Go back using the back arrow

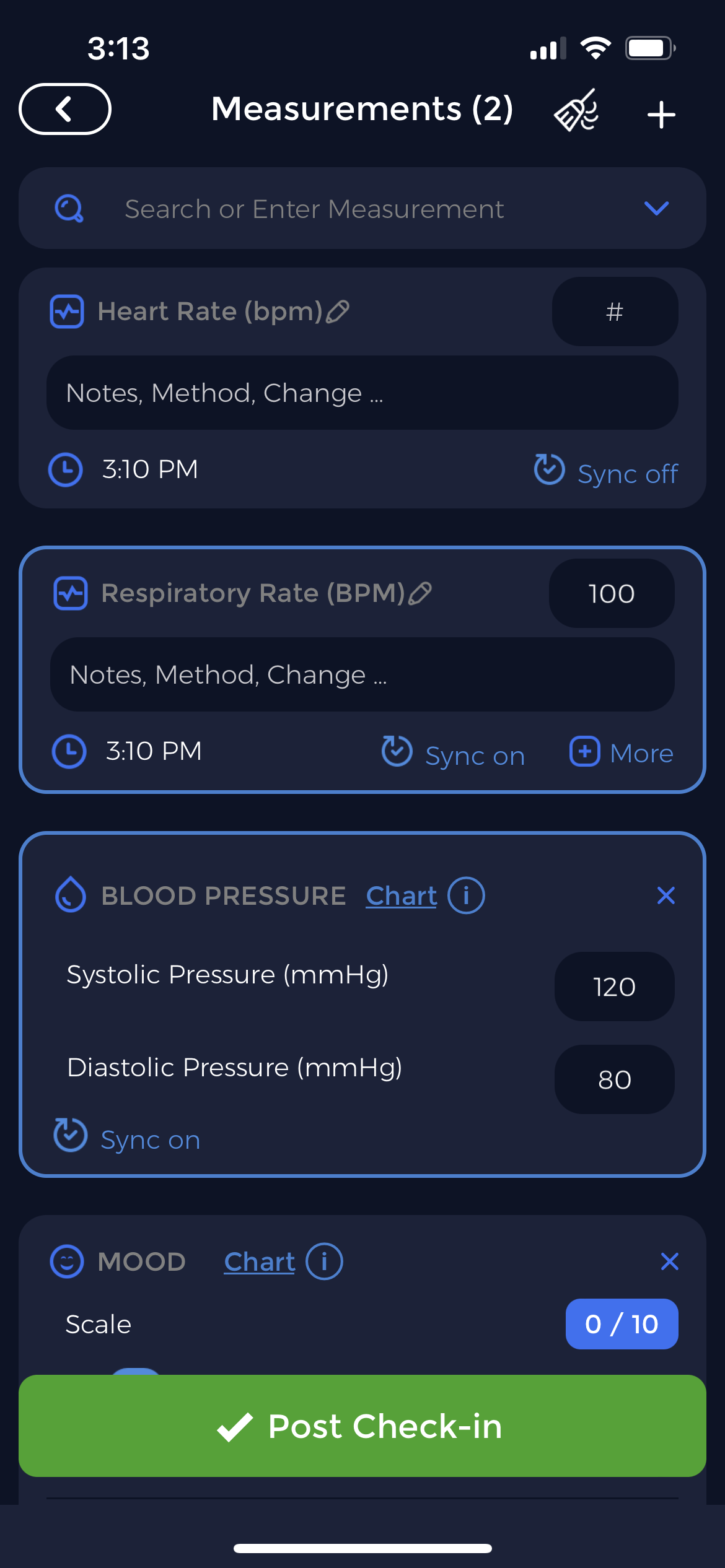[x=65, y=110]
